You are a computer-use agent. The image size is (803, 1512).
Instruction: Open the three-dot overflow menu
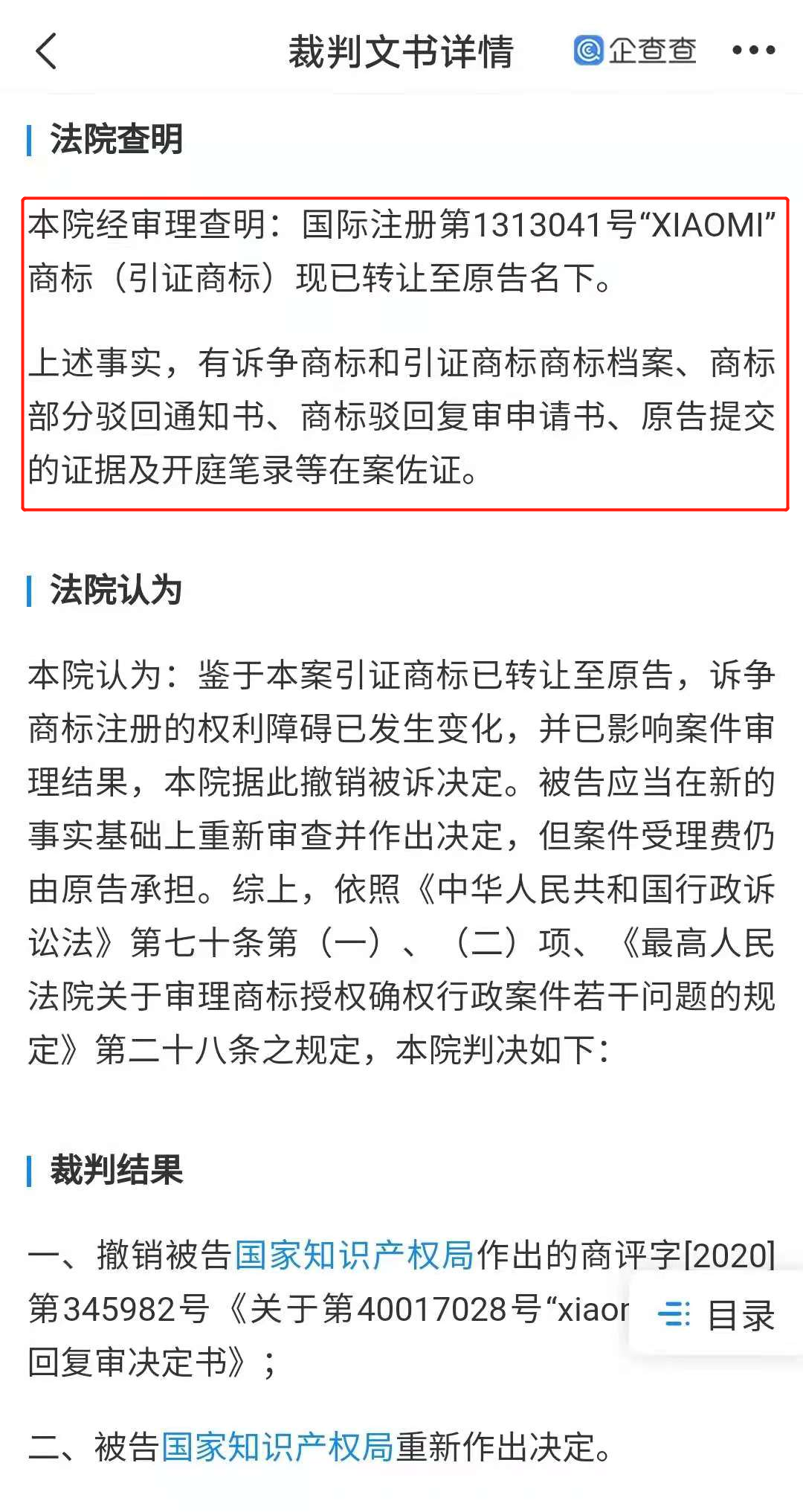tap(753, 51)
